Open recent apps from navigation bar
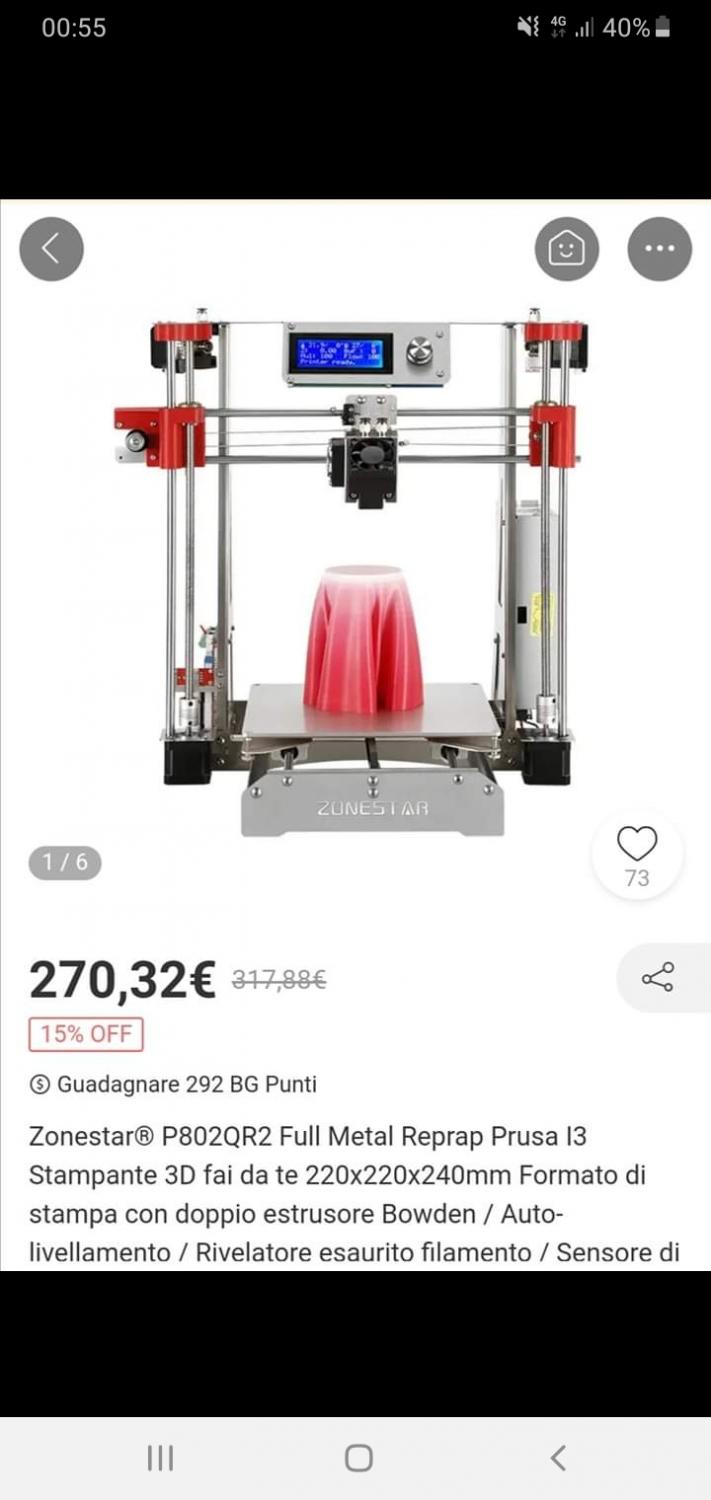711x1500 pixels. pos(160,1457)
